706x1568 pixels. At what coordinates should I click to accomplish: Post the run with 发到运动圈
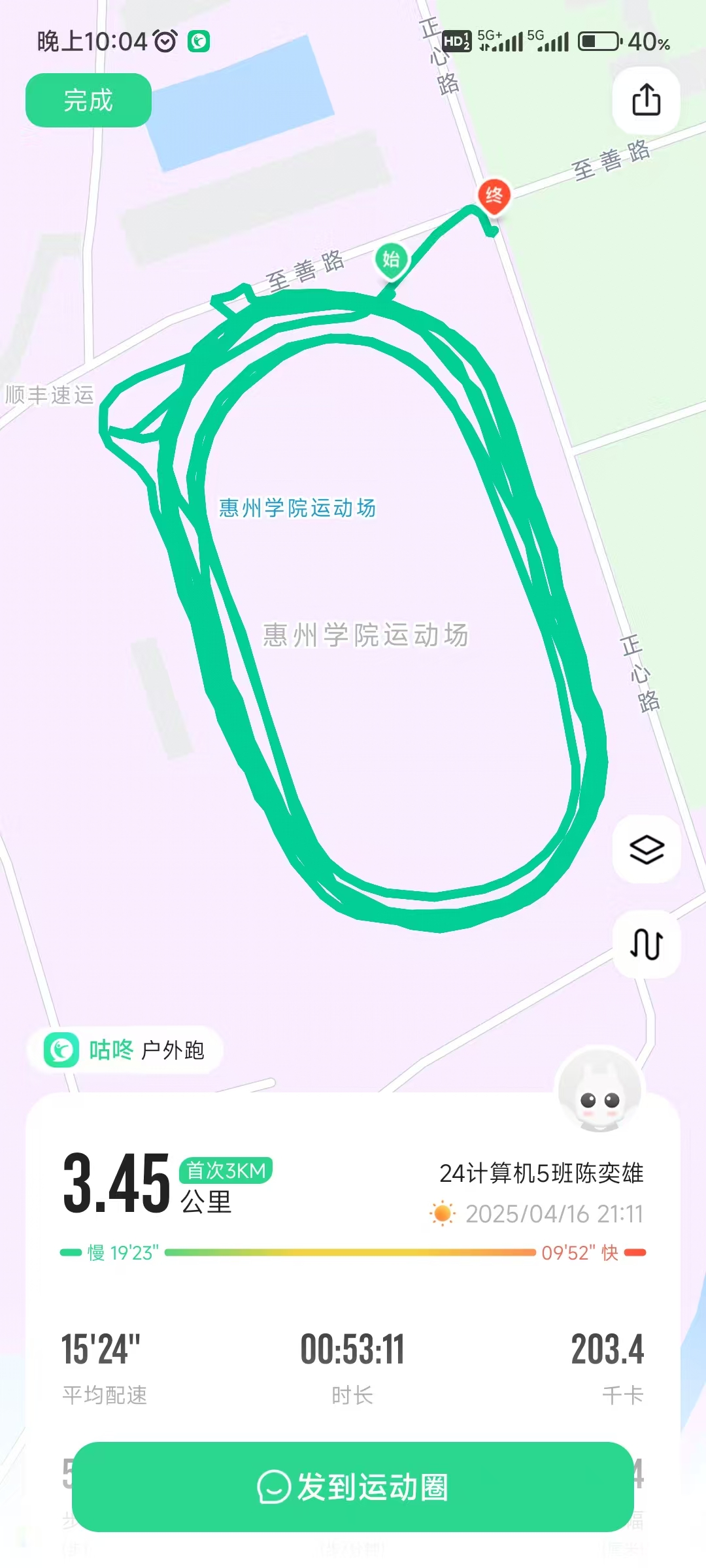(353, 1486)
